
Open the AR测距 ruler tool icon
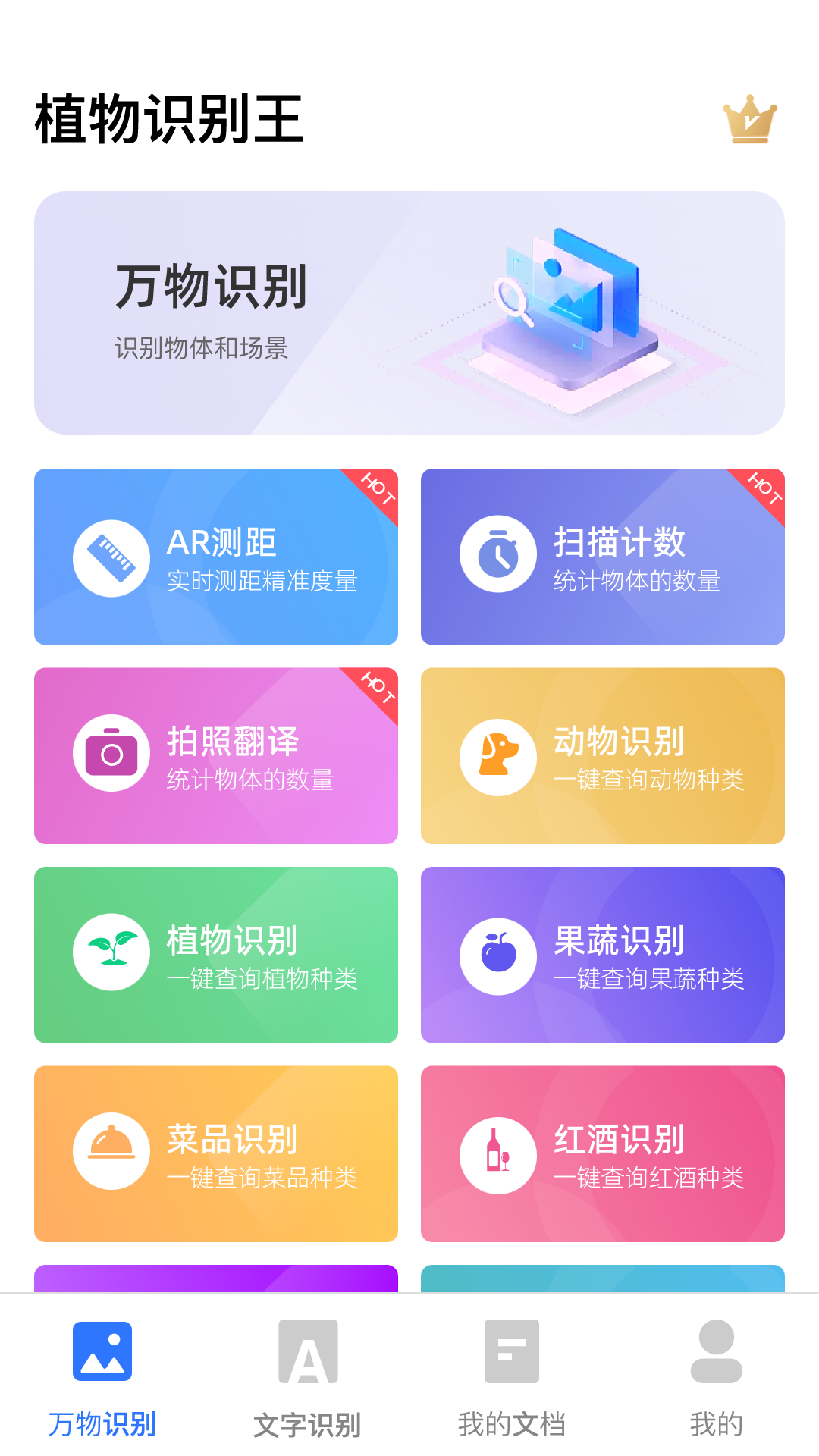111,557
